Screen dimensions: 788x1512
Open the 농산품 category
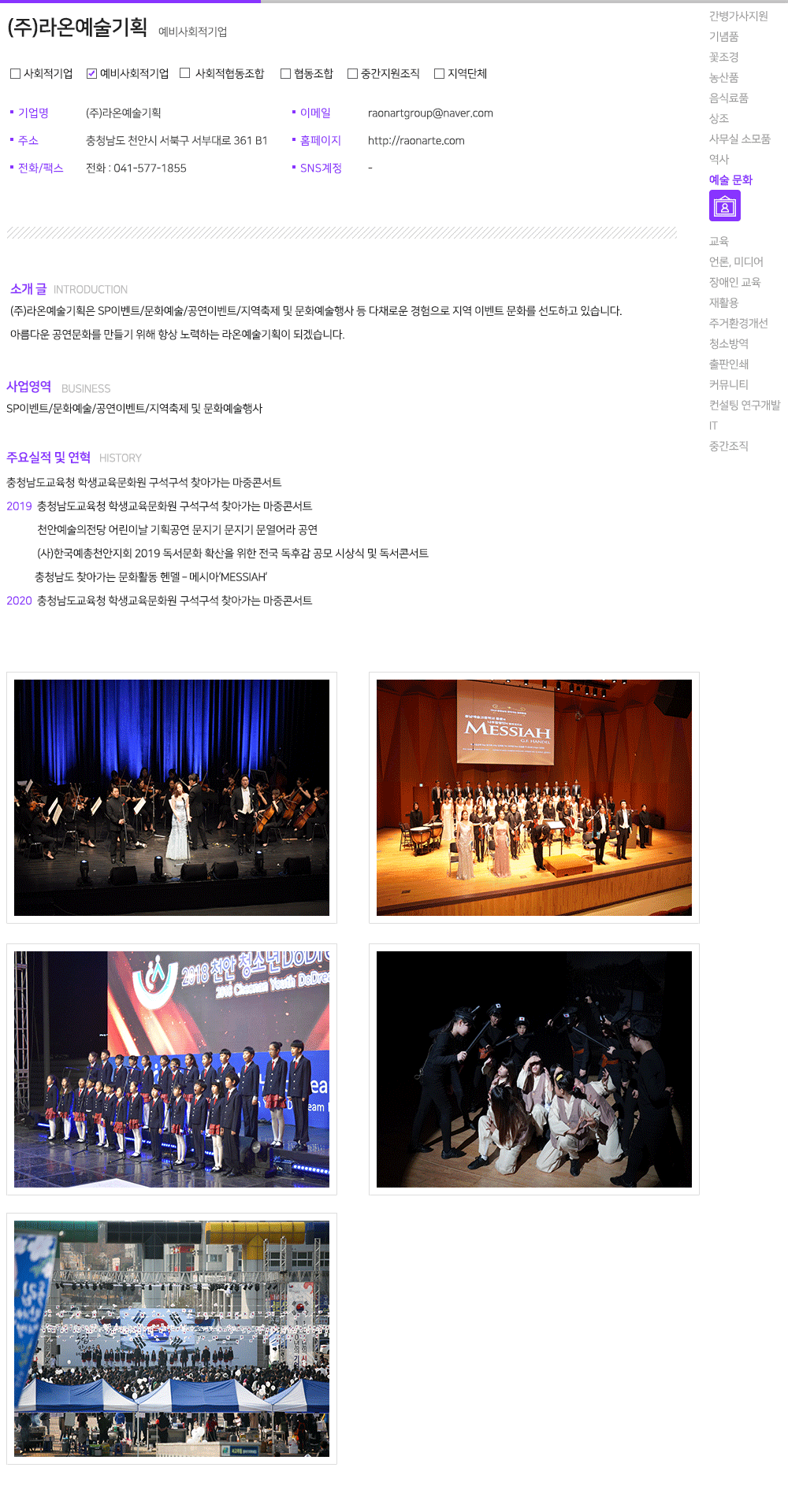coord(723,77)
